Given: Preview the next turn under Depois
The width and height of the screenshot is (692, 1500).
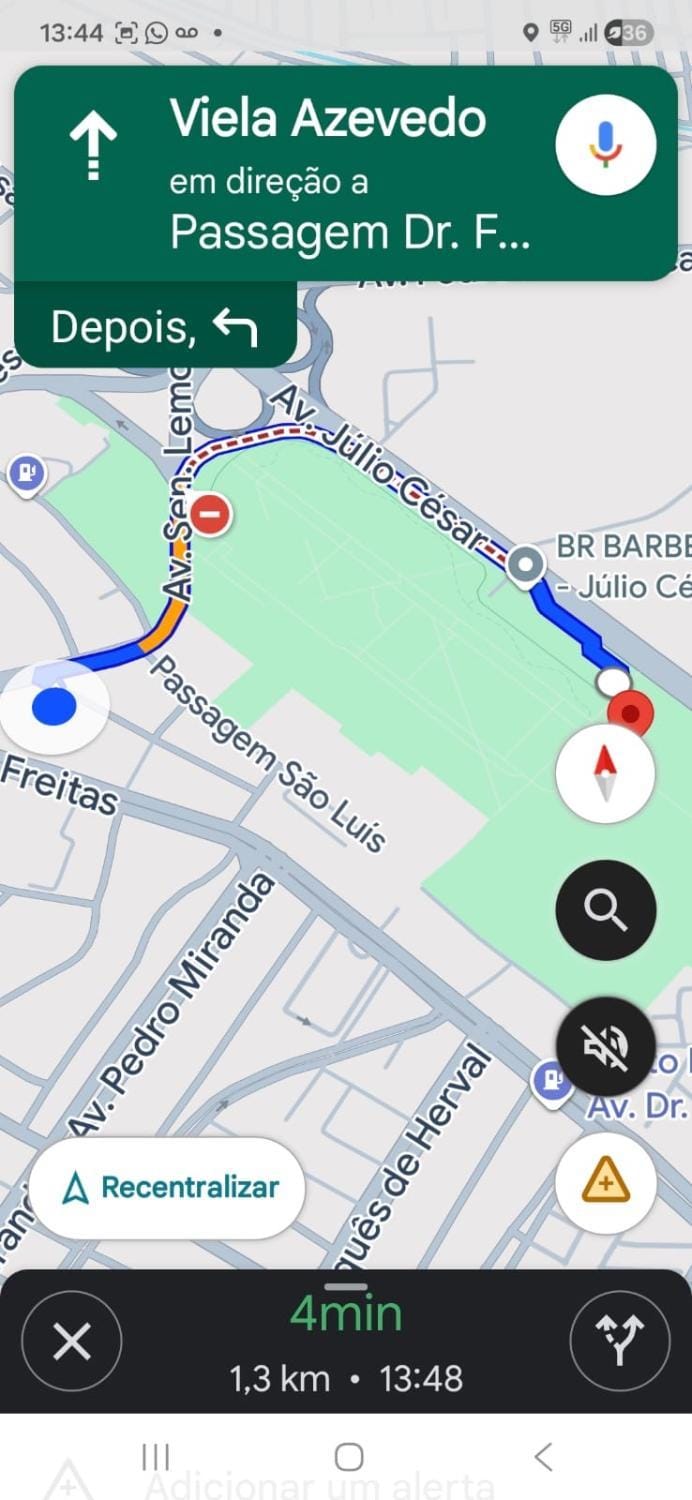Looking at the screenshot, I should [155, 326].
